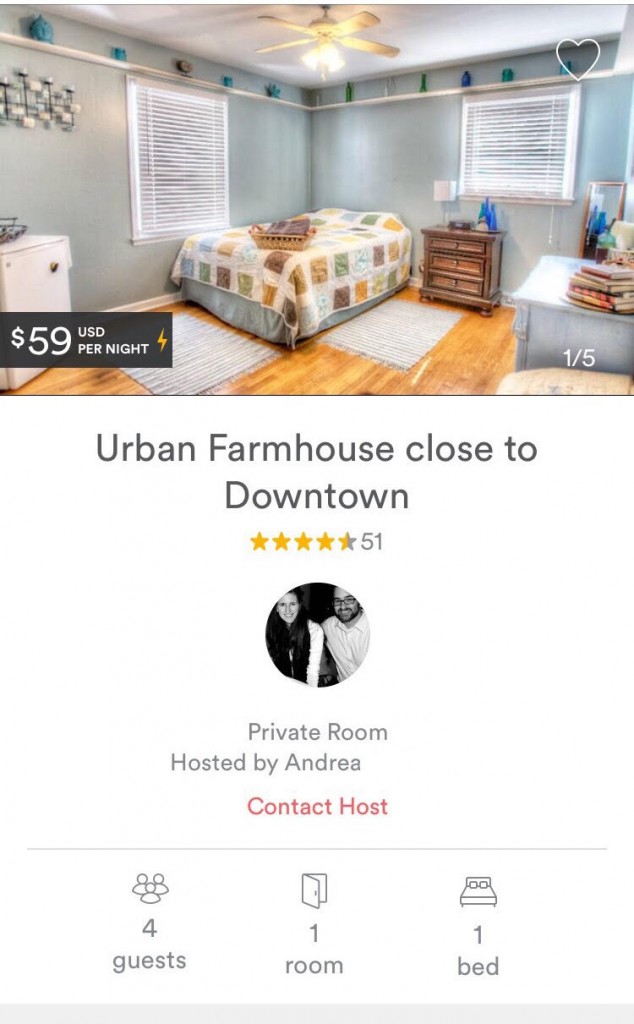634x1024 pixels.
Task: Open host Andrea's profile picture
Action: 317,634
